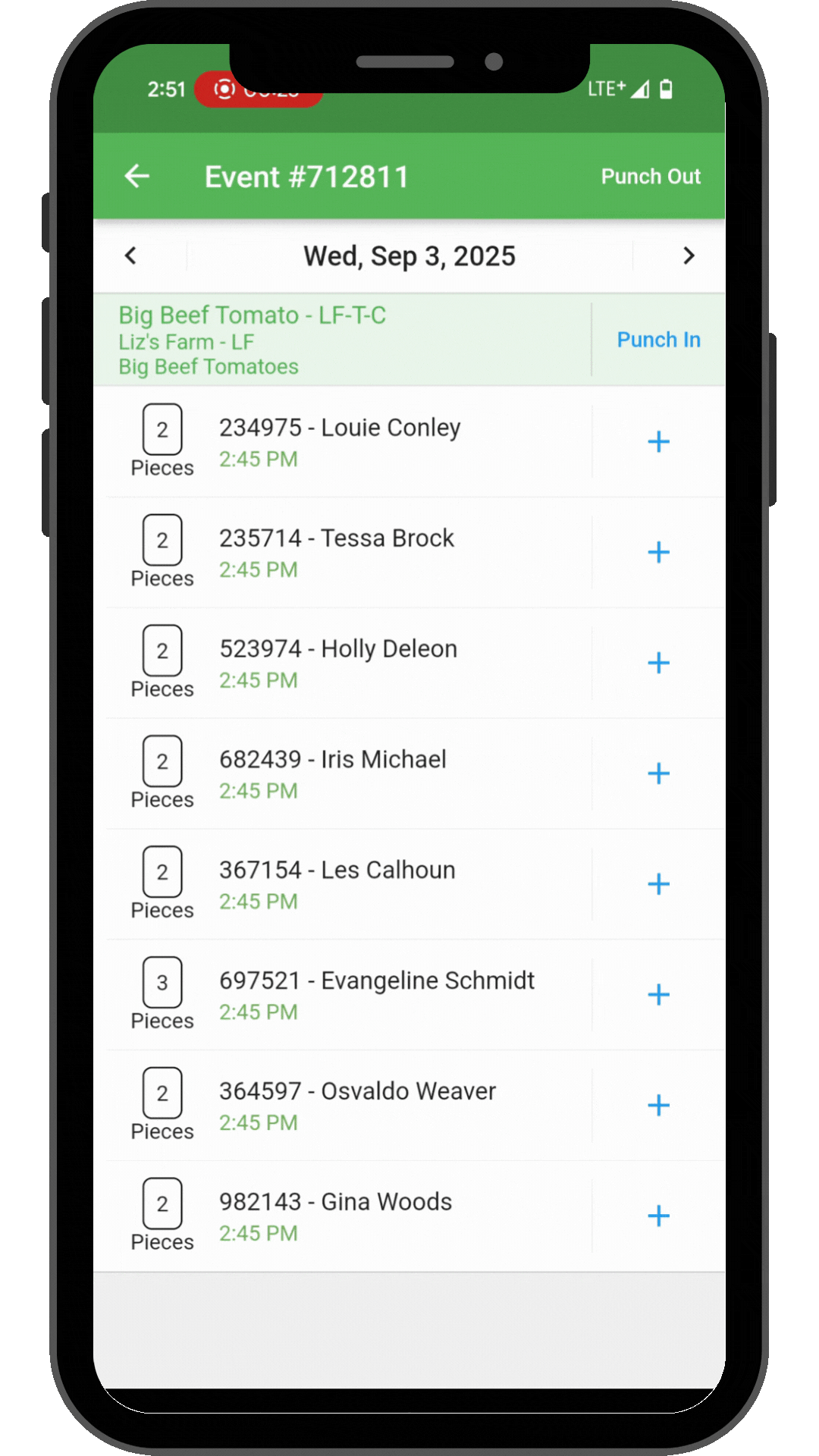Add a piece for Gina Woods
This screenshot has width=819, height=1456.
point(658,1216)
